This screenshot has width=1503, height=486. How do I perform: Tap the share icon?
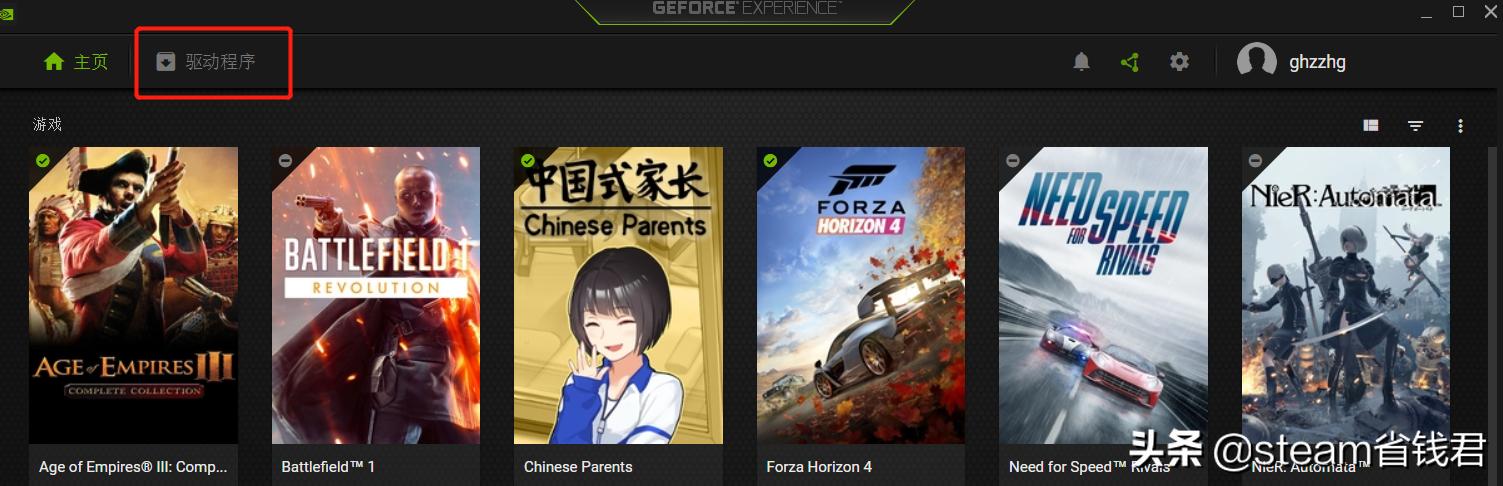pyautogui.click(x=1130, y=62)
